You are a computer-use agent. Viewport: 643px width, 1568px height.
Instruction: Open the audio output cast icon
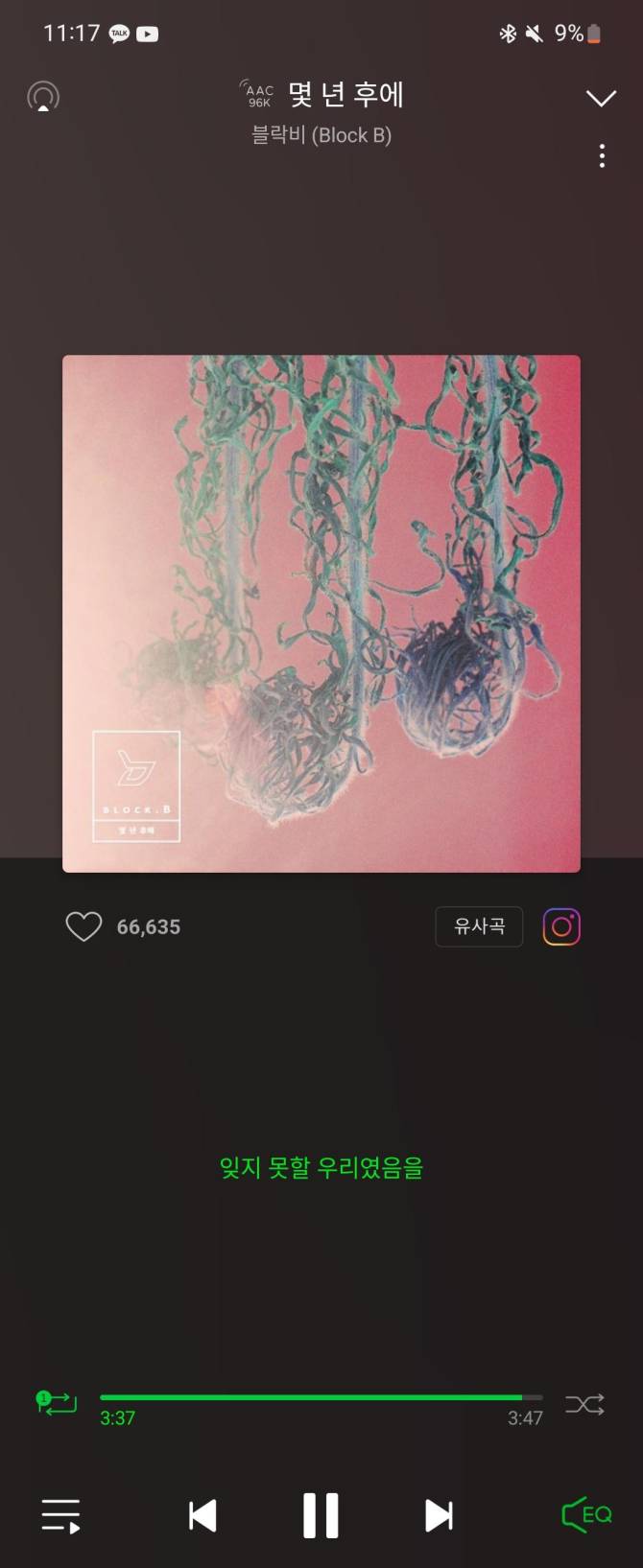[x=43, y=97]
